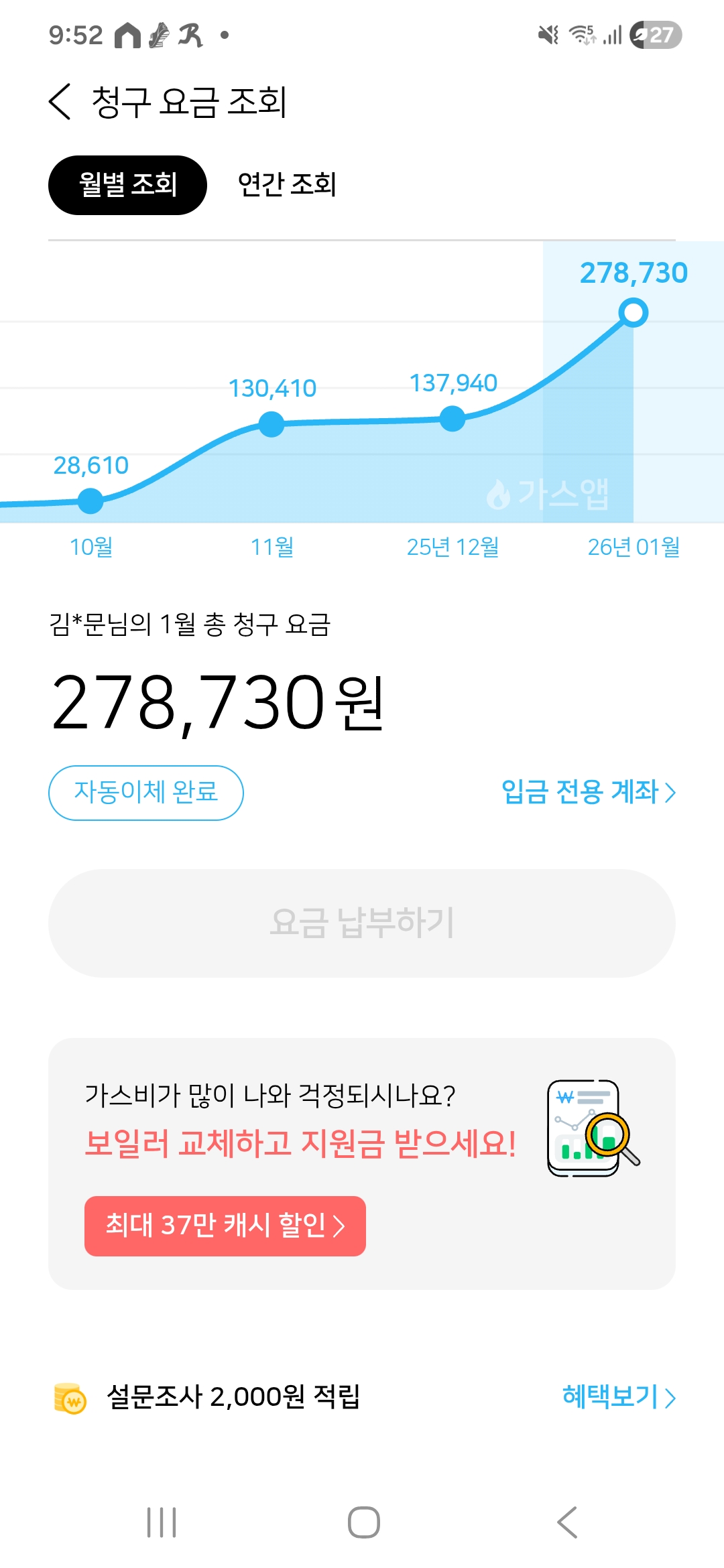Select the 10월 point on the chart
Image resolution: width=724 pixels, height=1568 pixels.
[90, 501]
